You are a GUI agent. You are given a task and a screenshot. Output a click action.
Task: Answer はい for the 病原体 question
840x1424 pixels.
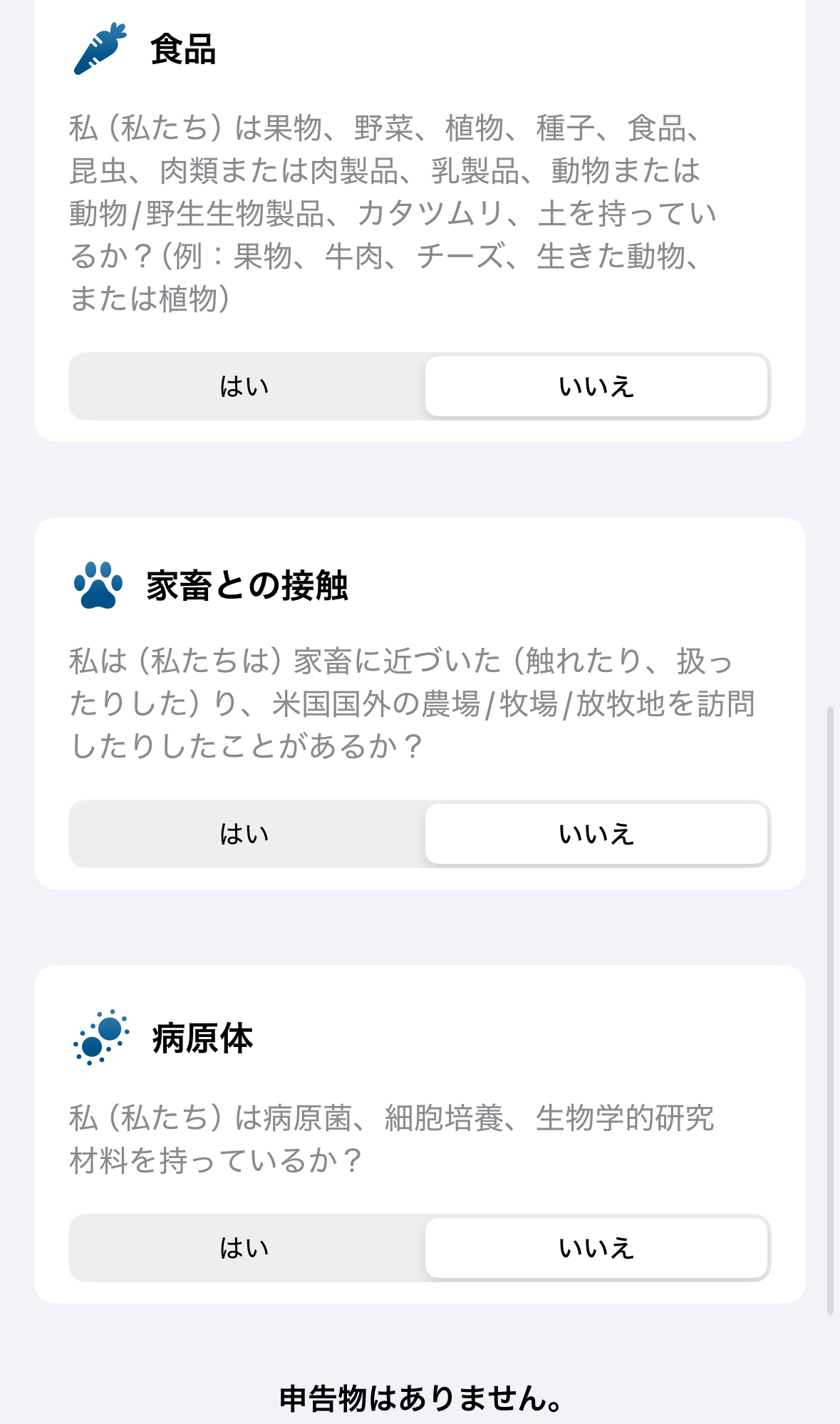coord(245,1248)
